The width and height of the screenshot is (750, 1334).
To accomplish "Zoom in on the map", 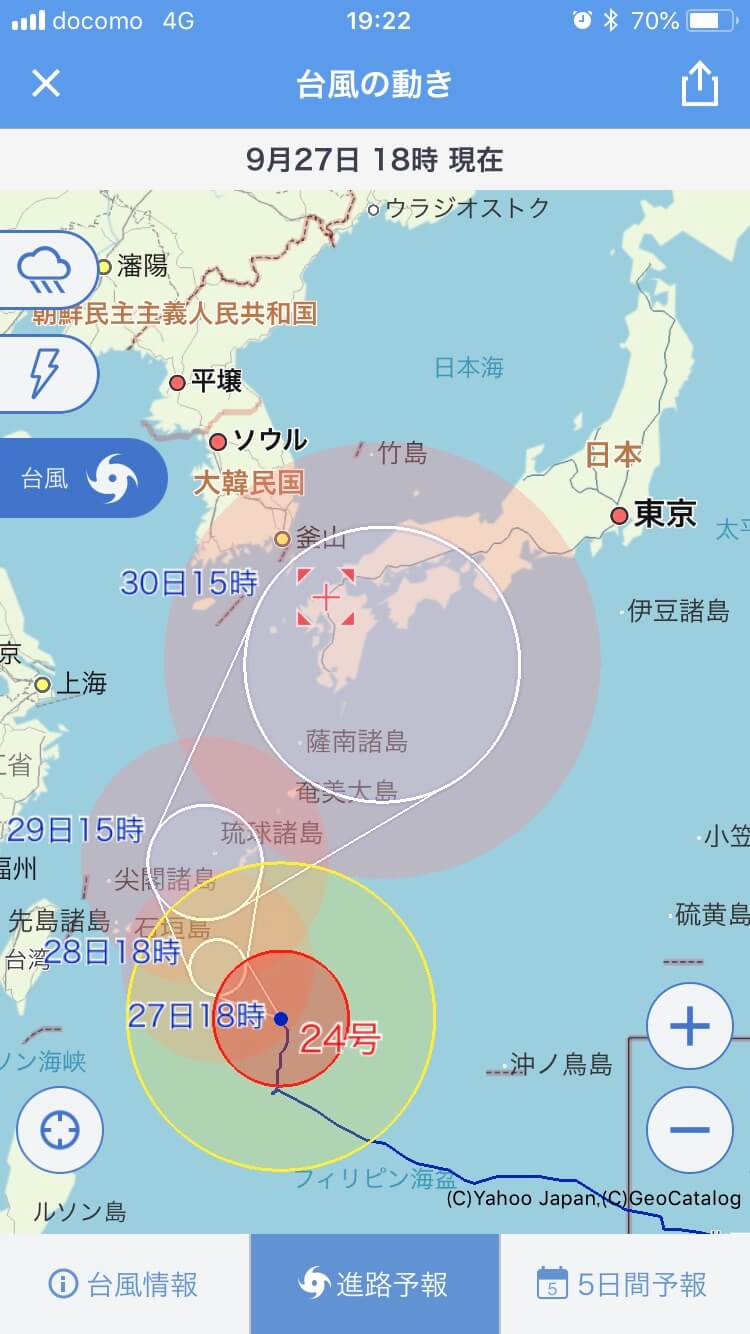I will (x=690, y=1026).
